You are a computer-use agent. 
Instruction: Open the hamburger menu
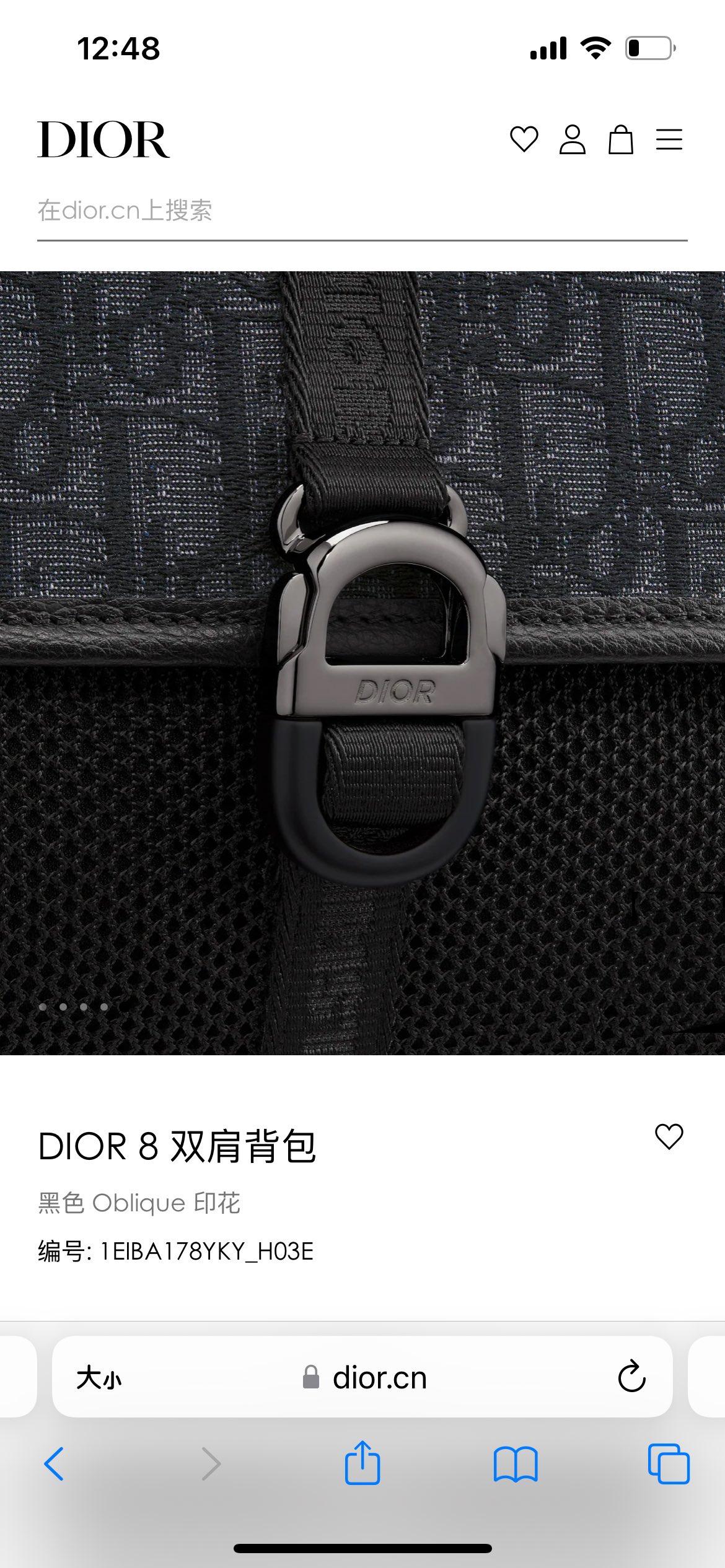point(669,139)
